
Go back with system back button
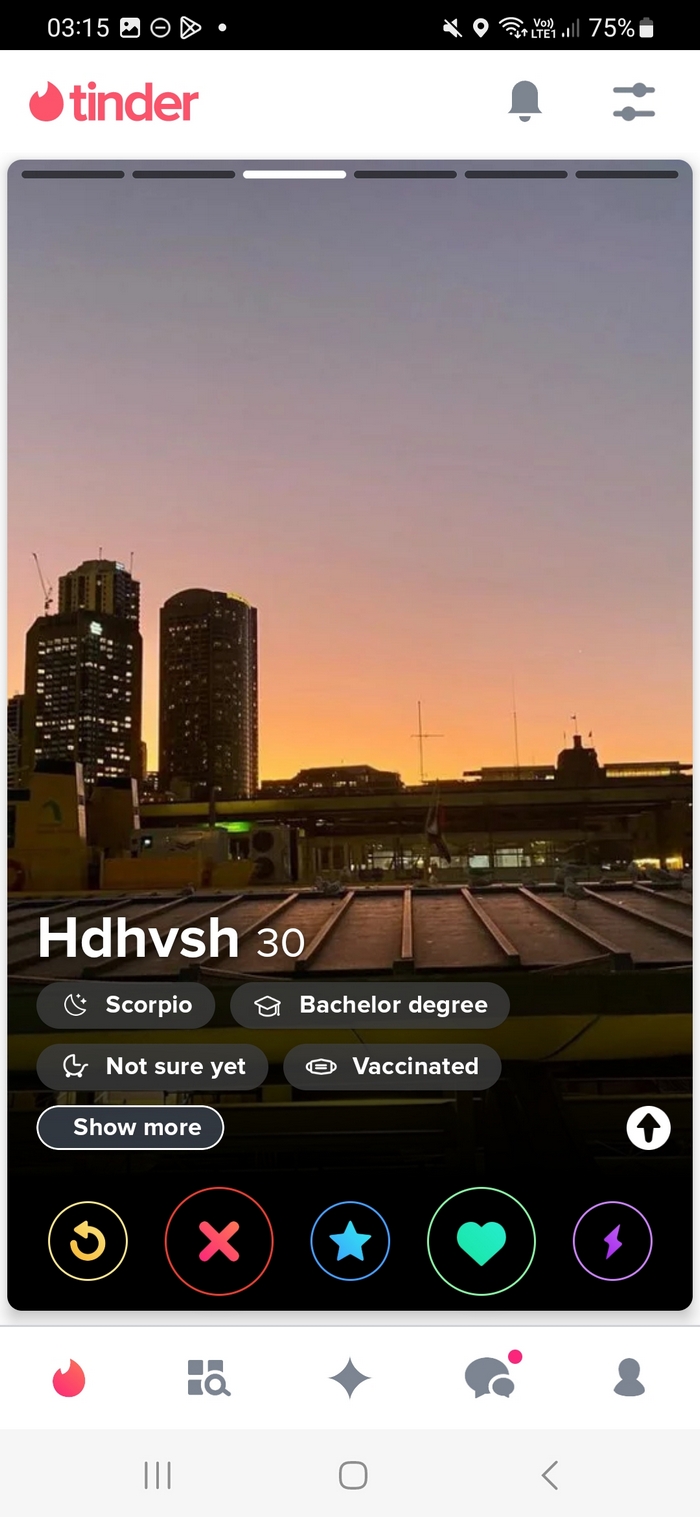pos(549,1474)
